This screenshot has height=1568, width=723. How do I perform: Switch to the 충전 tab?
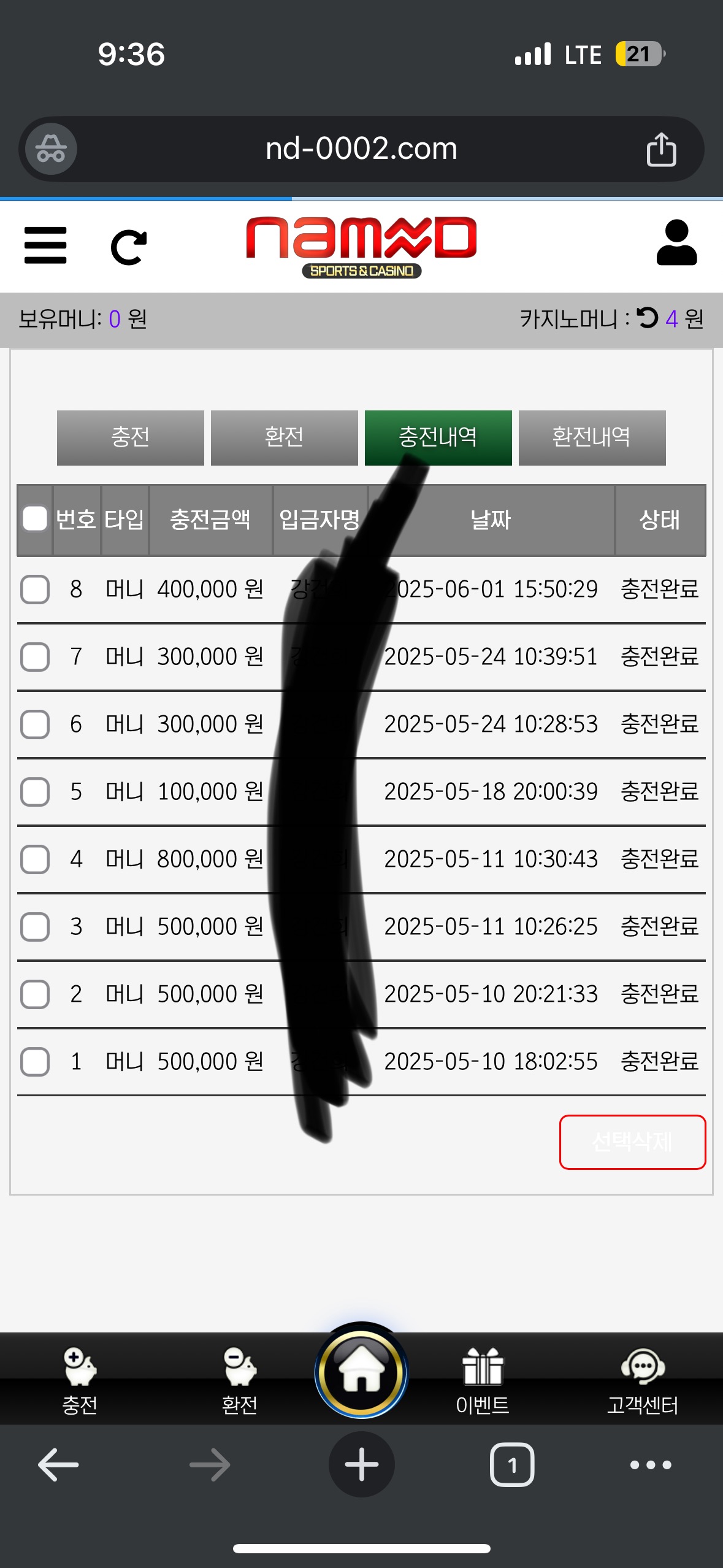pyautogui.click(x=131, y=437)
